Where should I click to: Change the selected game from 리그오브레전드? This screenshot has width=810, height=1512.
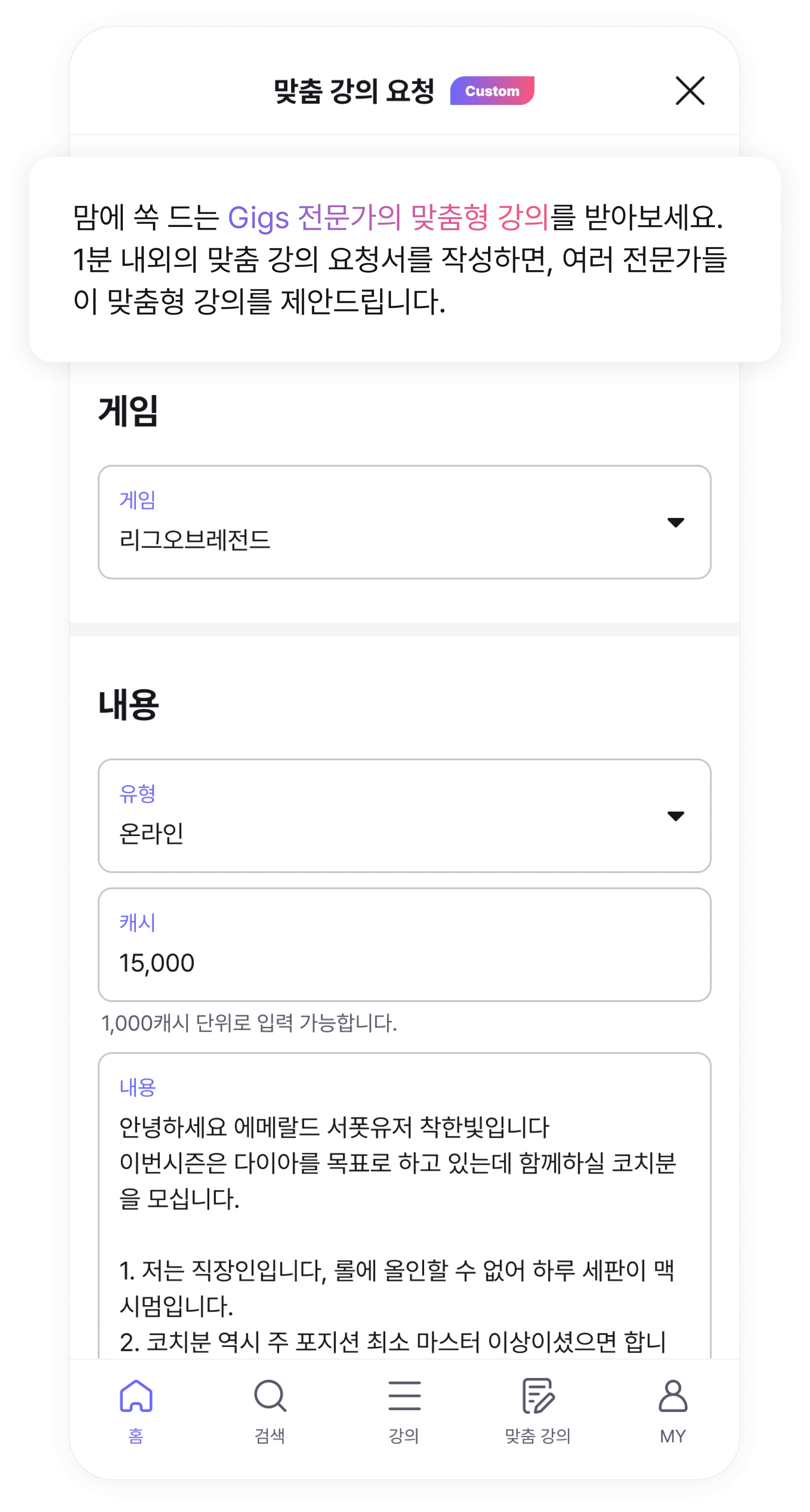point(405,522)
